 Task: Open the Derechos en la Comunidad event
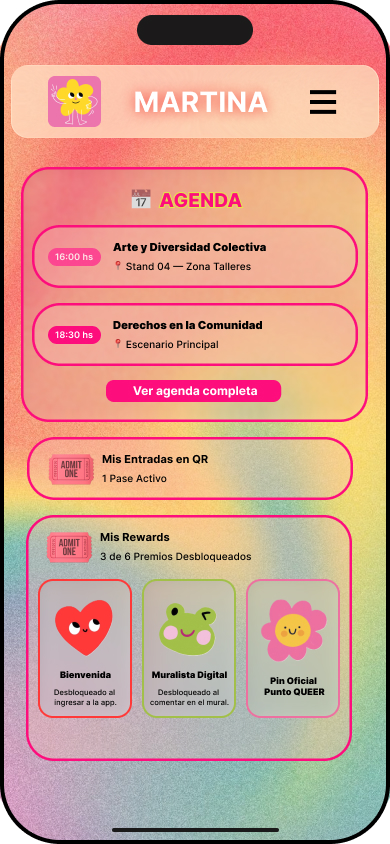[195, 334]
